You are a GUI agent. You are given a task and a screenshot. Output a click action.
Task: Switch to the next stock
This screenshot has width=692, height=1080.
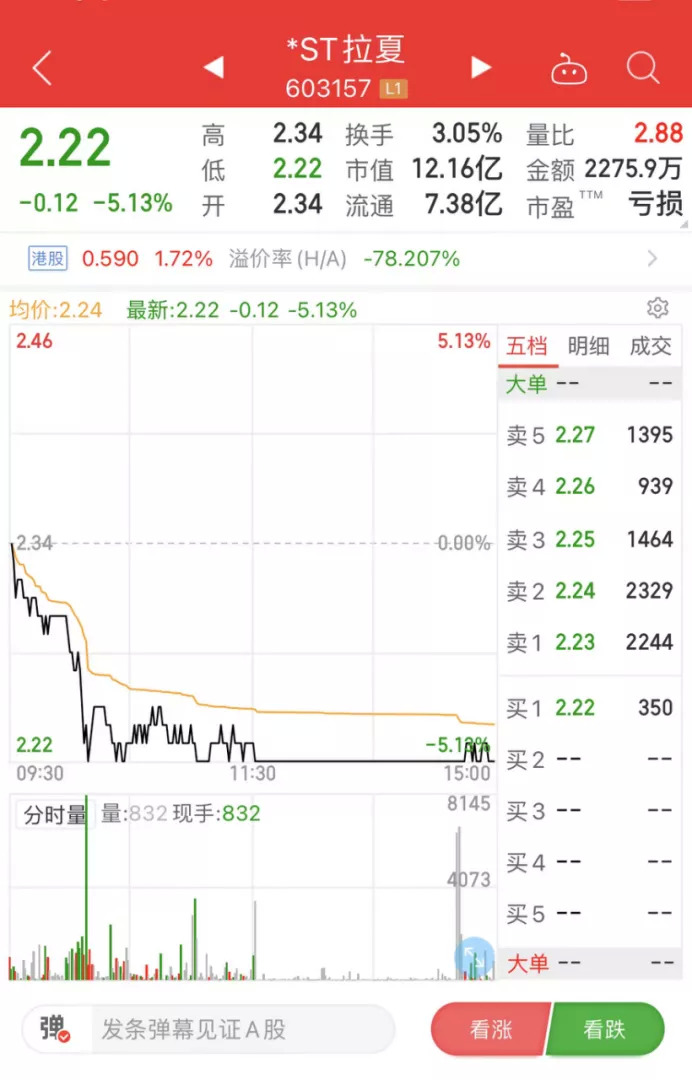(x=481, y=68)
